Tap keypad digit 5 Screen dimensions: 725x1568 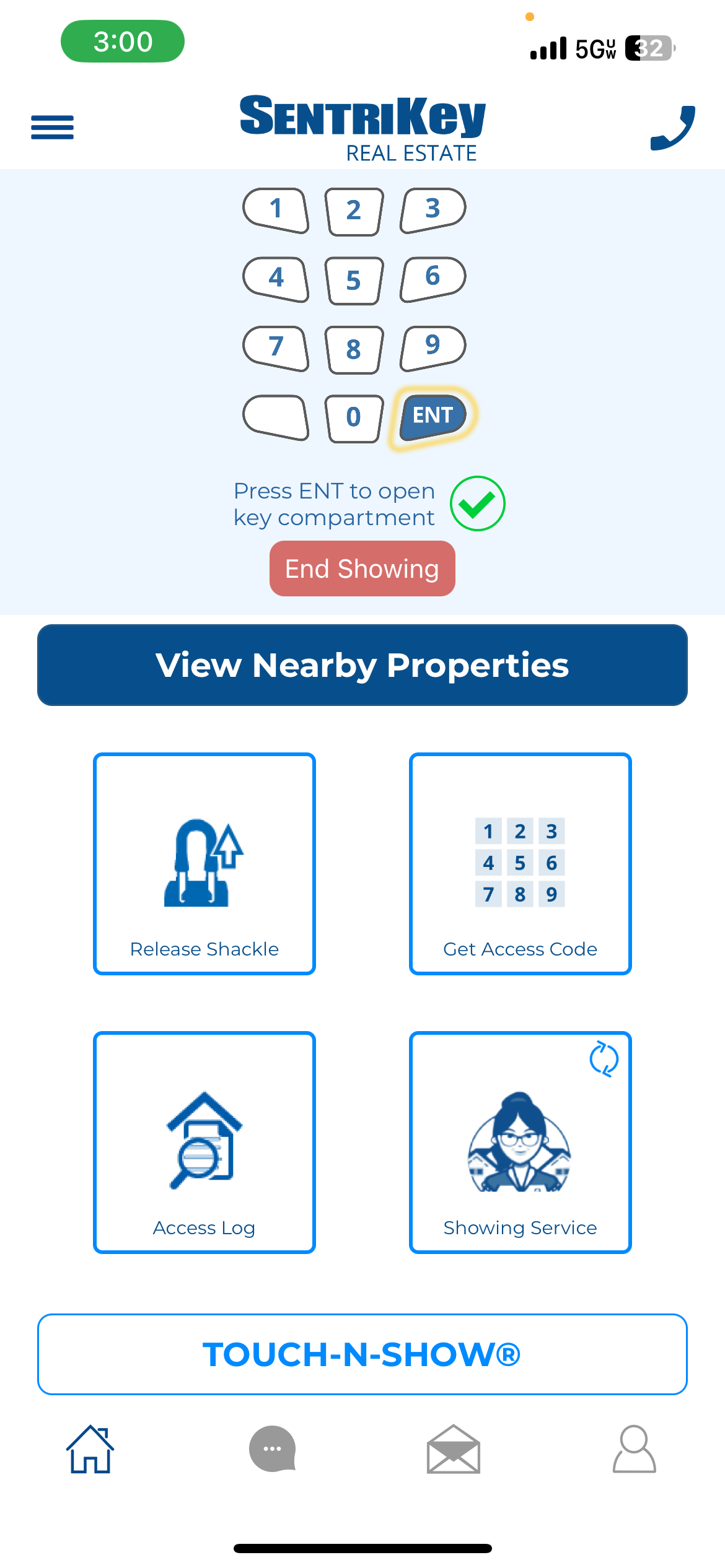354,281
